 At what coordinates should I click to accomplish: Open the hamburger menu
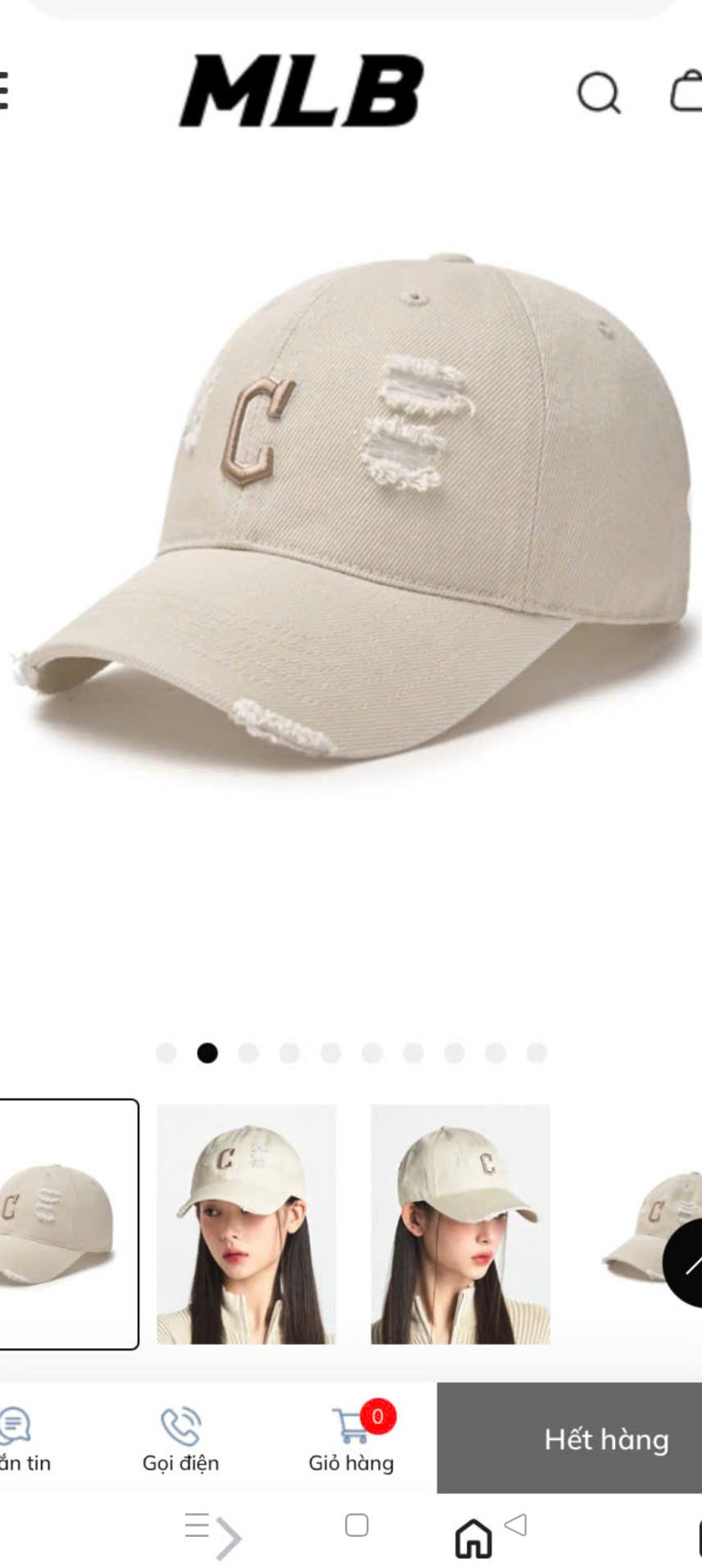(x=4, y=90)
